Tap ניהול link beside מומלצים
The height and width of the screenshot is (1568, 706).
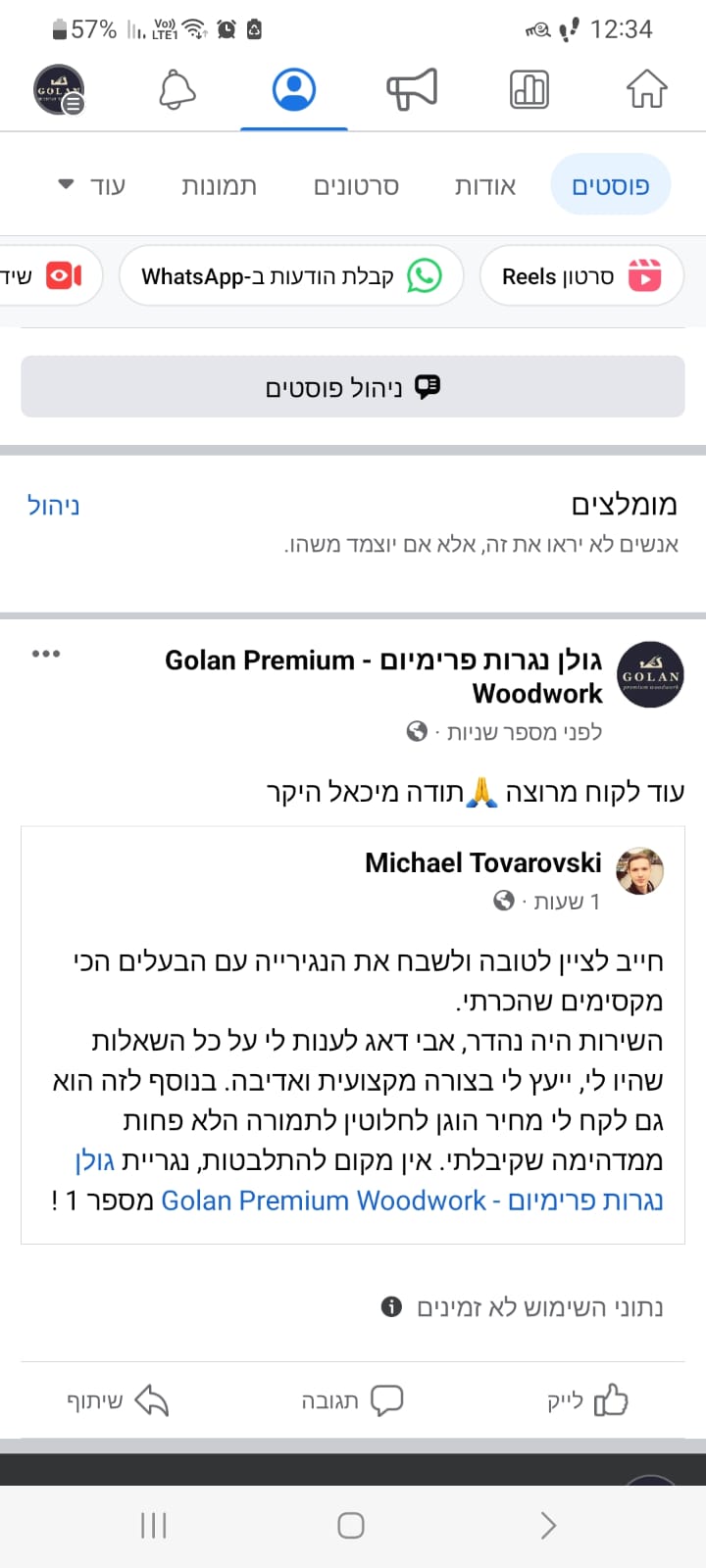point(53,506)
